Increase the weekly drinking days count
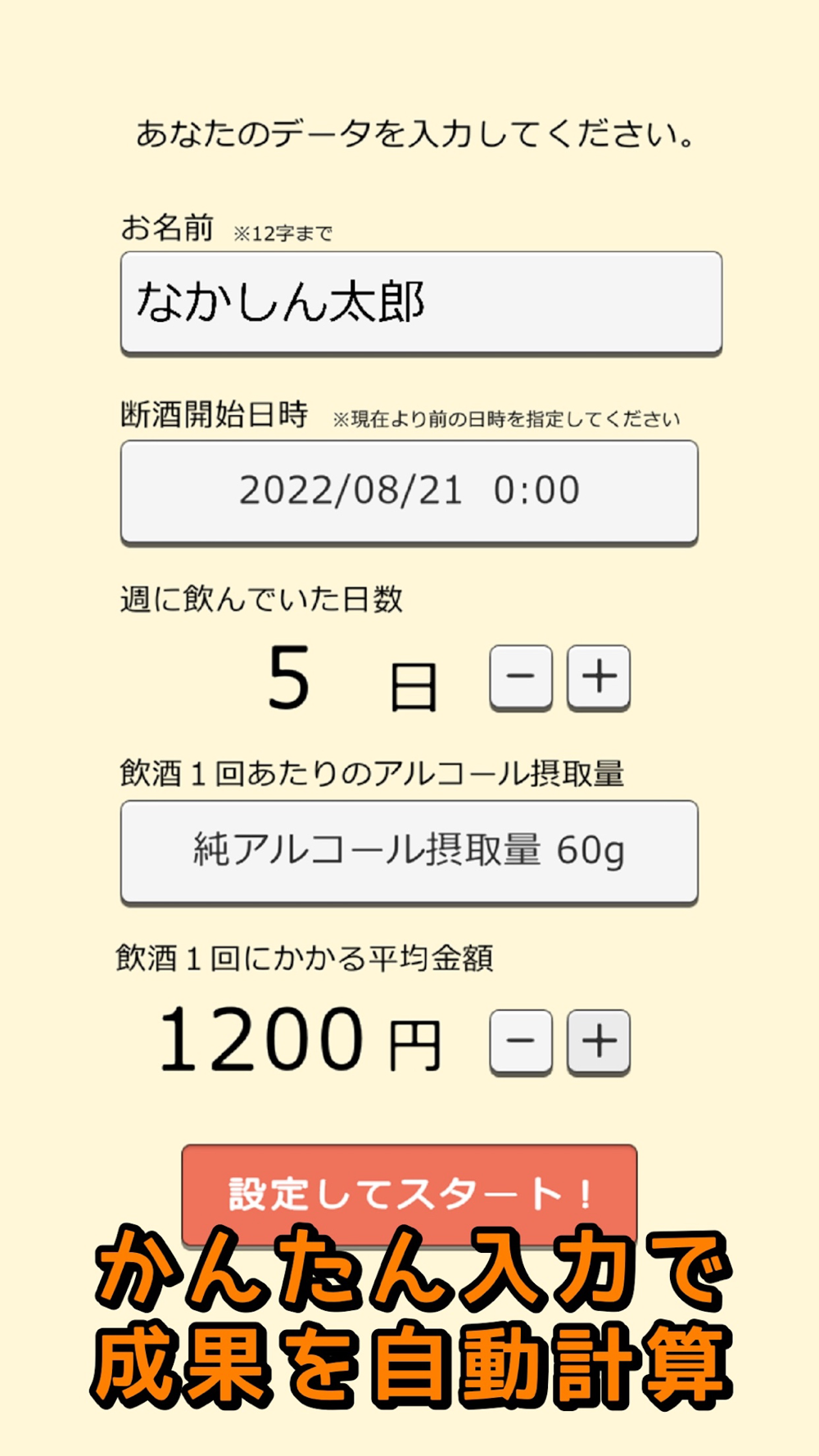 599,676
